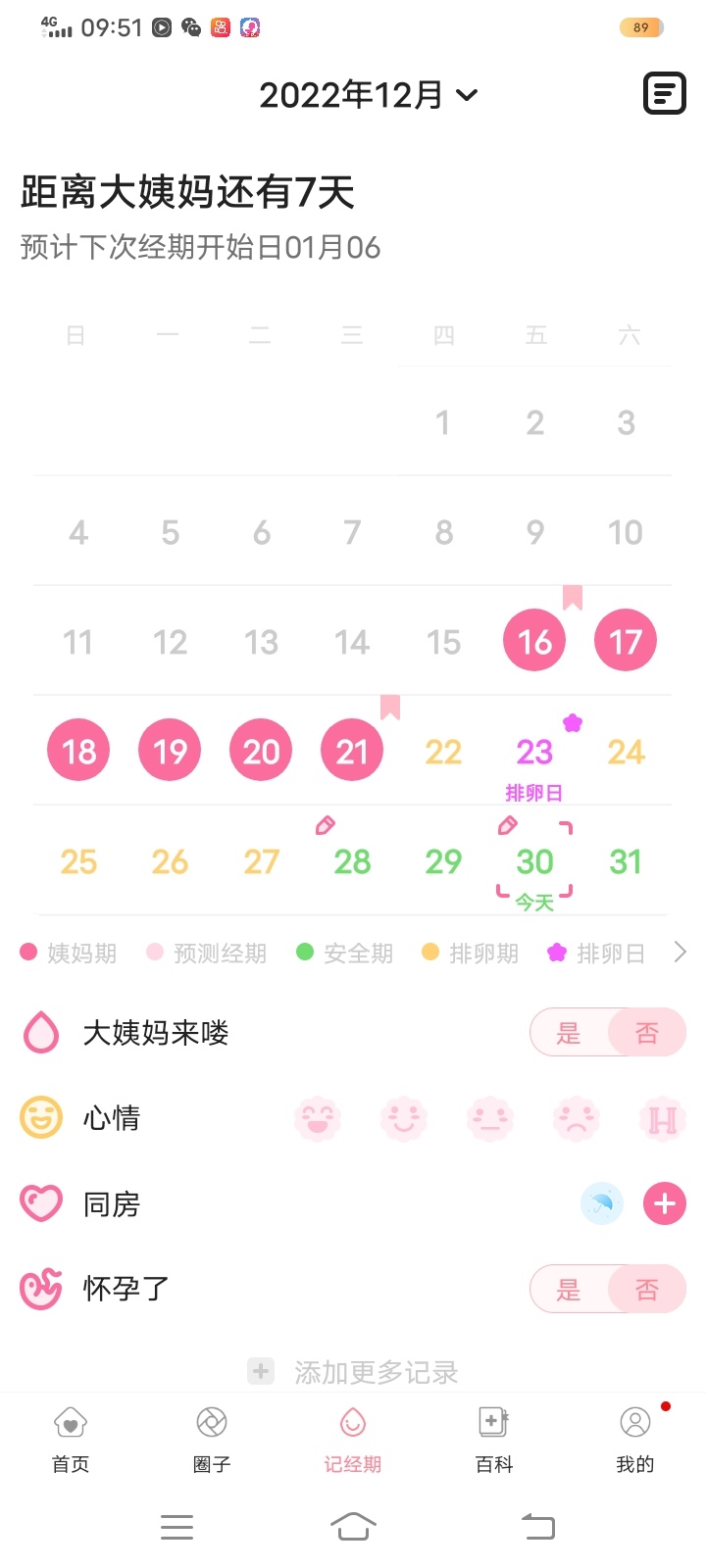Switch to the 百科 tab
This screenshot has height=1568, width=706.
click(x=494, y=1439)
